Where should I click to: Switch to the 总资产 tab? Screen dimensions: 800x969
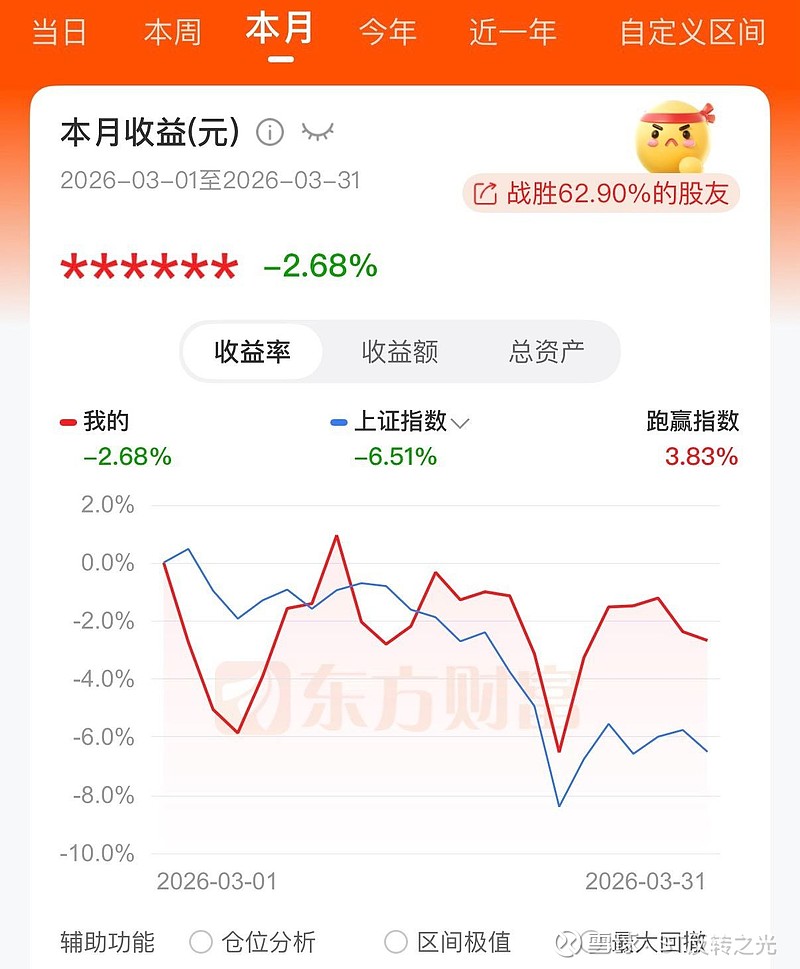pyautogui.click(x=546, y=352)
